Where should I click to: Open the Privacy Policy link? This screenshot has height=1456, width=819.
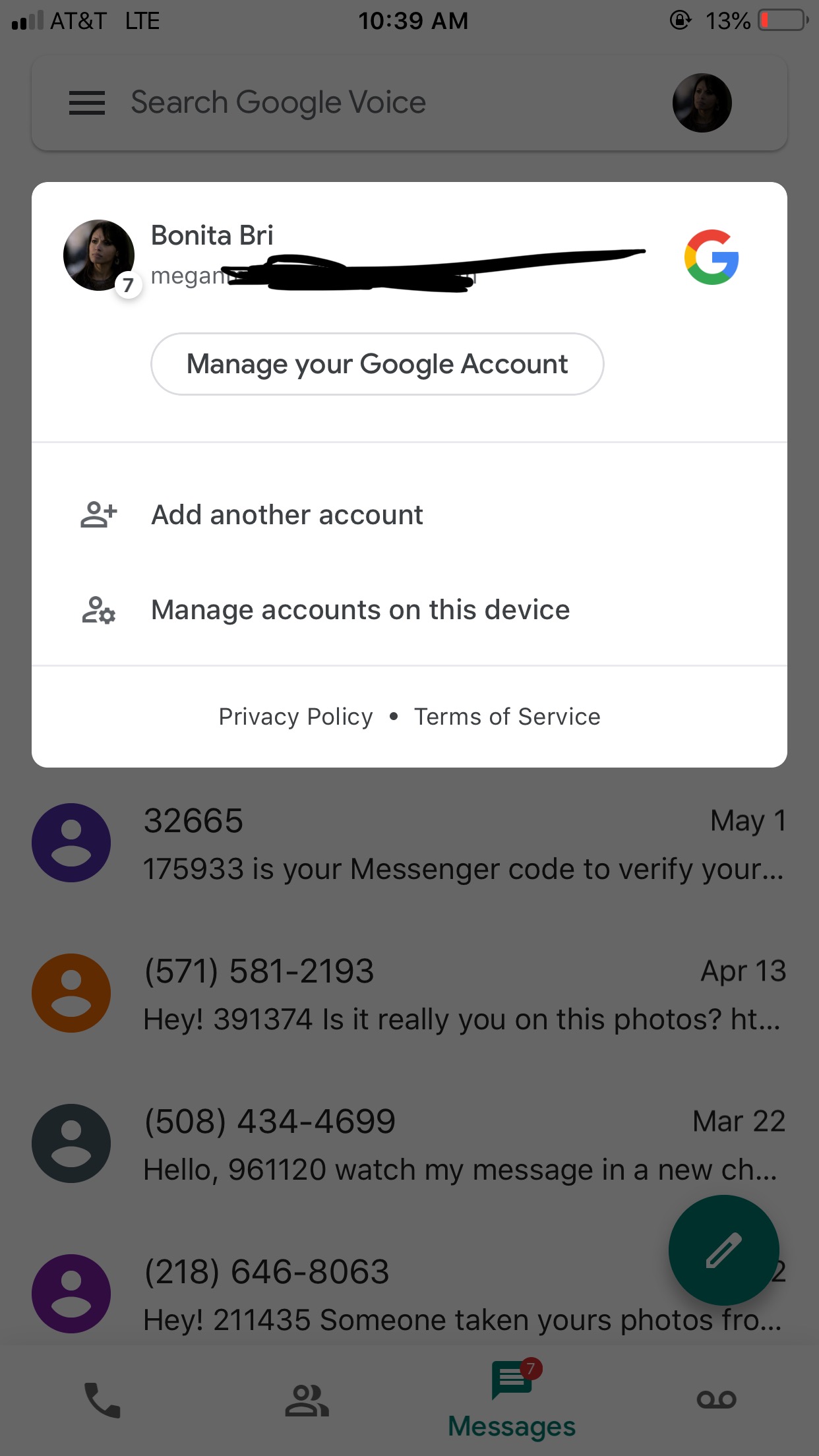(x=295, y=716)
